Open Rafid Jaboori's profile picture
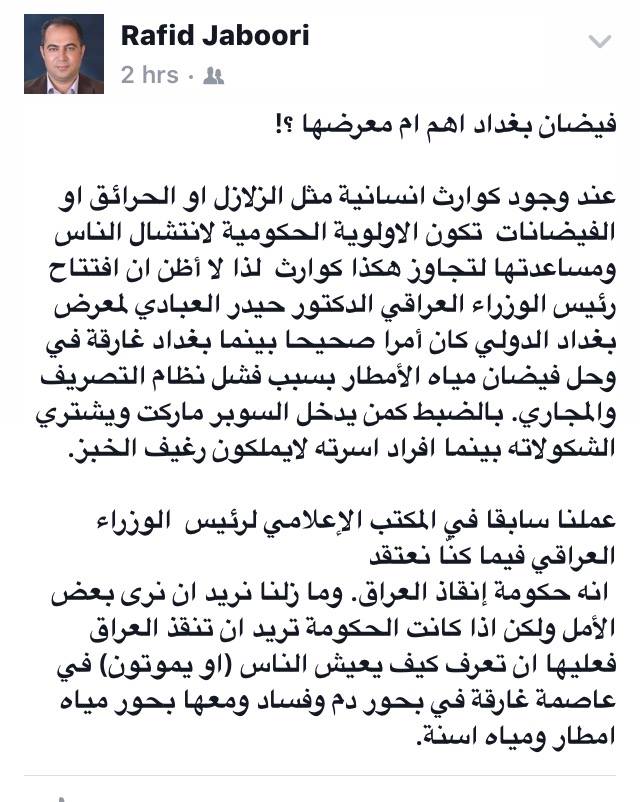 pos(63,54)
